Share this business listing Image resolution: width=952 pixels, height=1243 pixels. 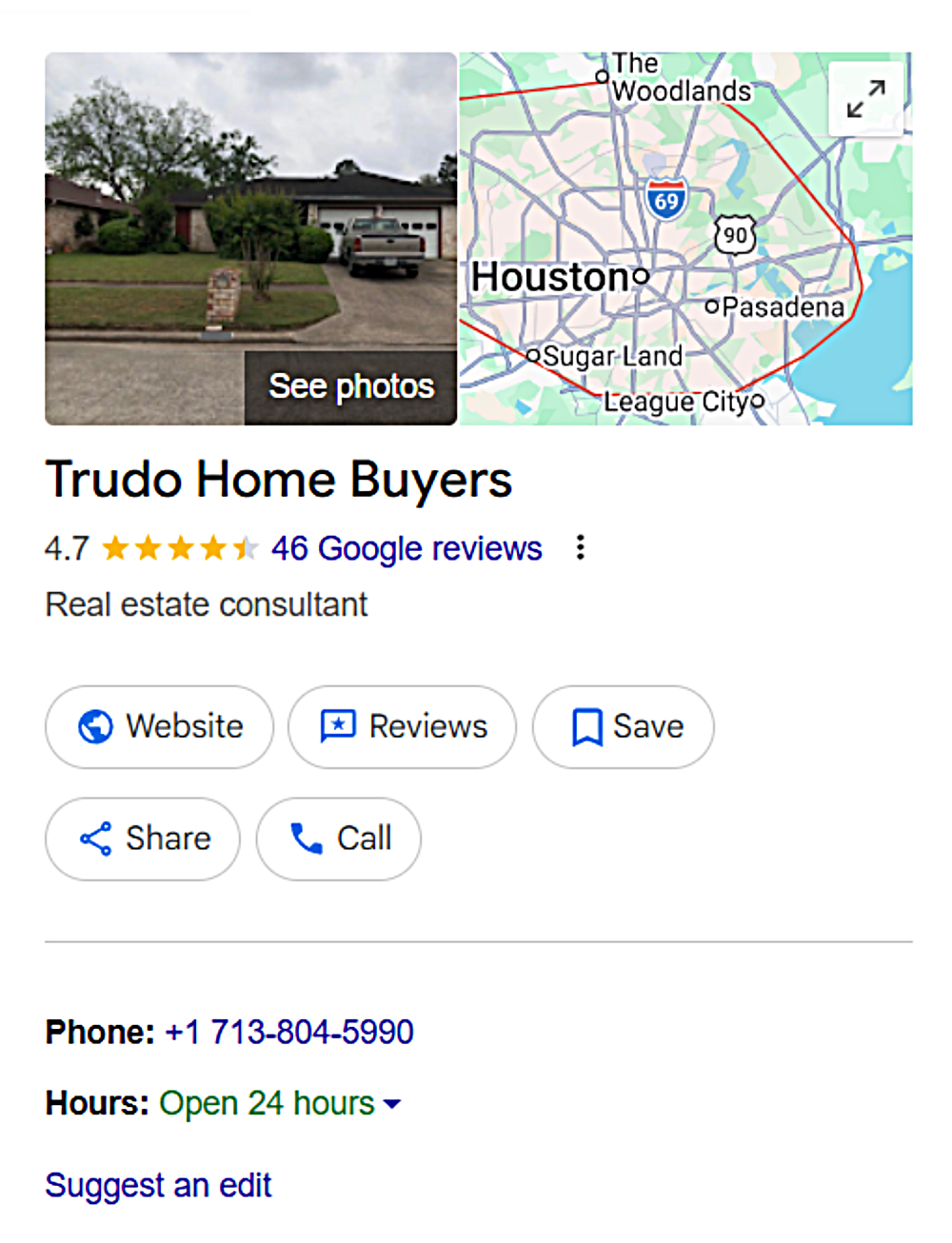tap(143, 839)
